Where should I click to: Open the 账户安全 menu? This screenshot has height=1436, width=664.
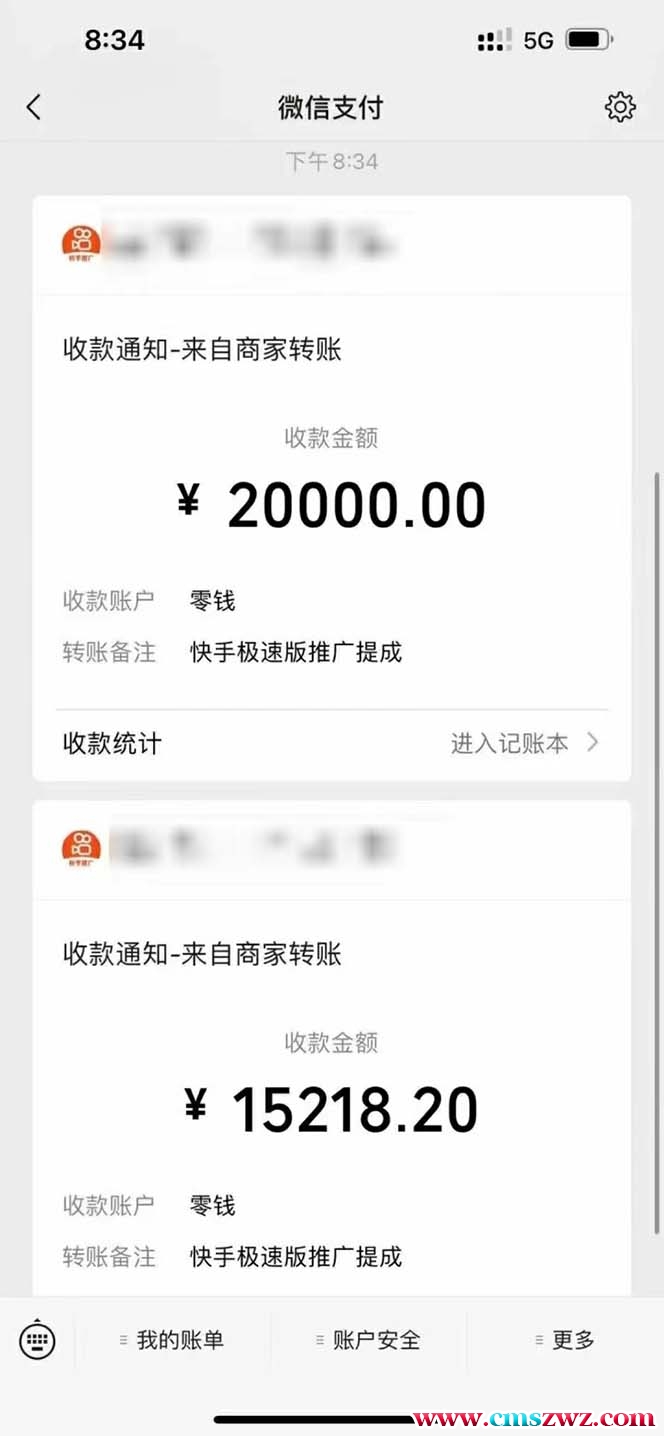click(368, 1340)
